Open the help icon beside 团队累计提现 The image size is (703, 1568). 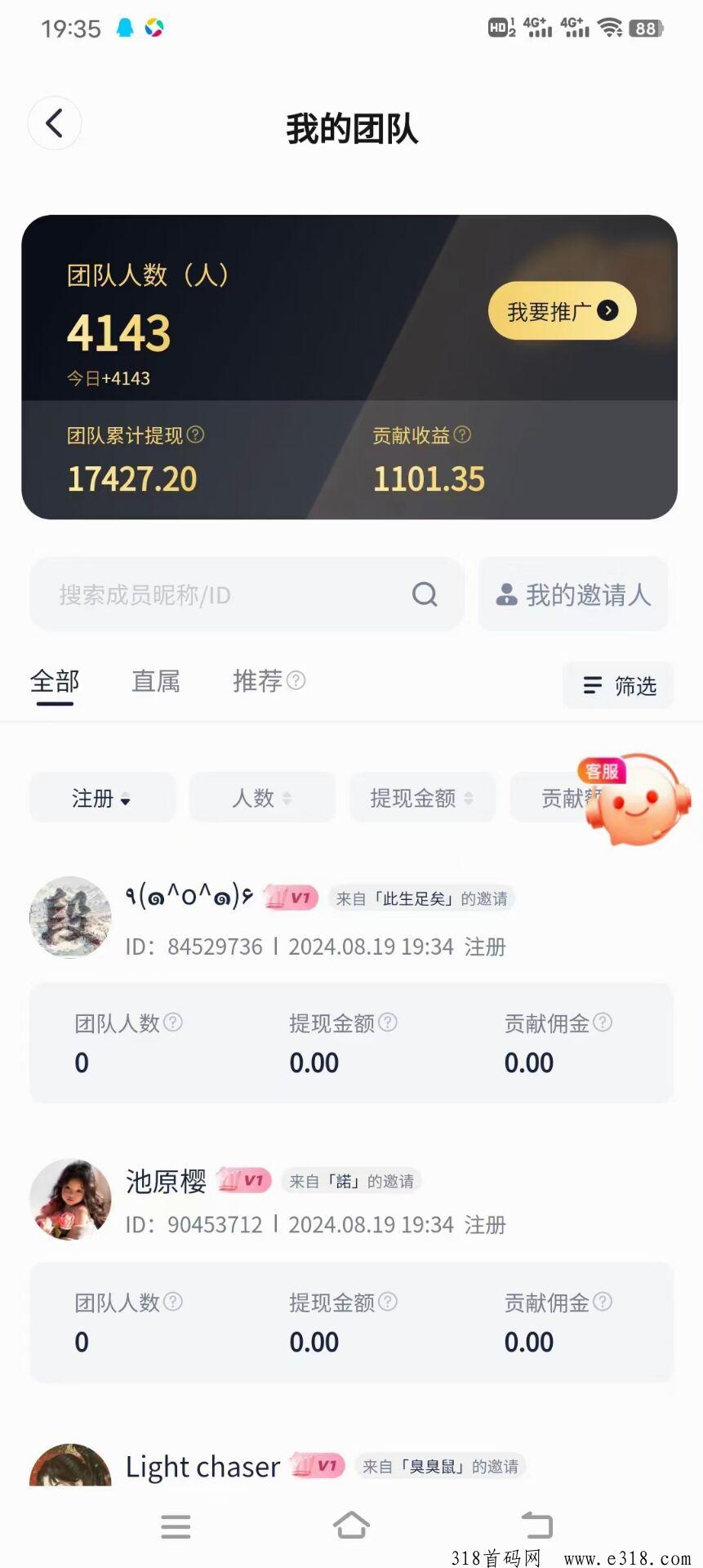(195, 434)
